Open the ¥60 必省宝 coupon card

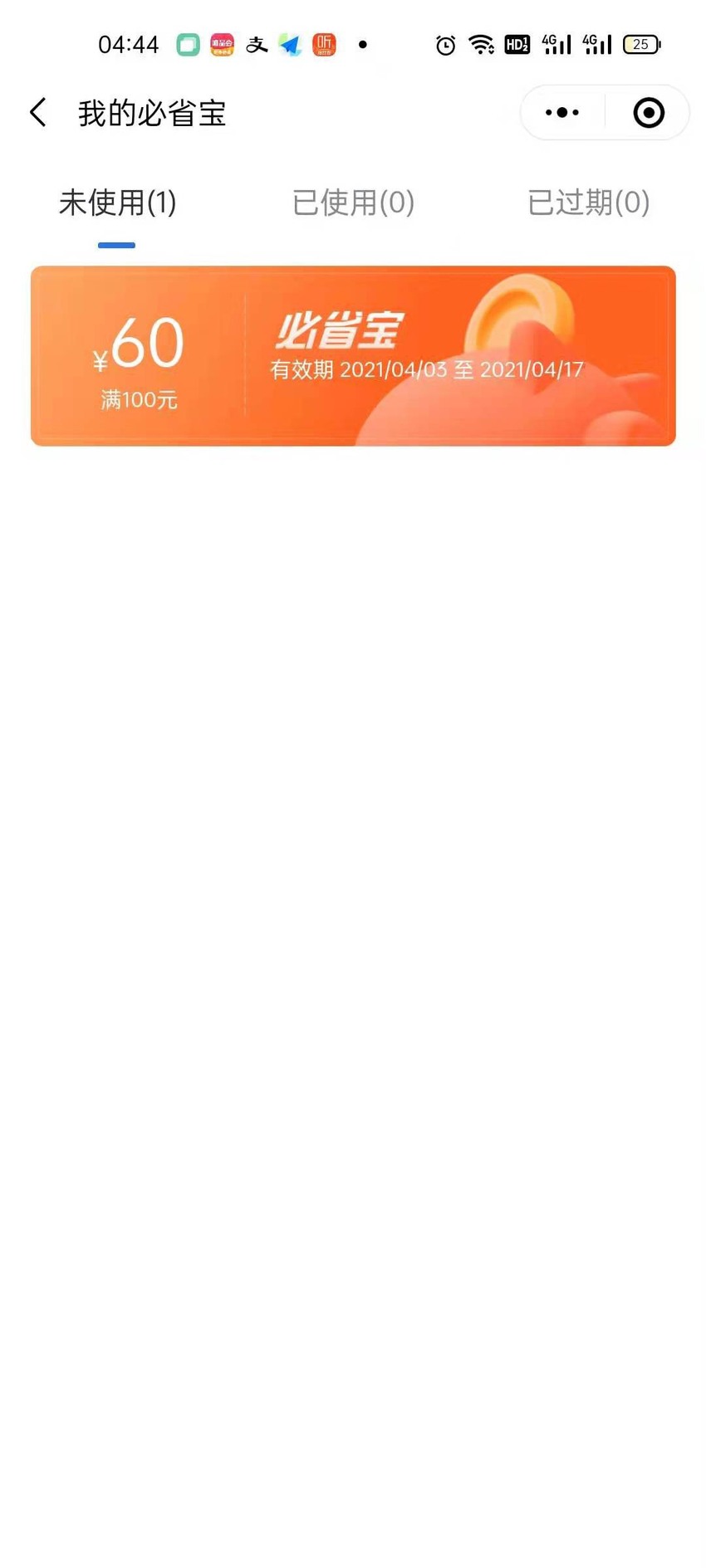(353, 356)
